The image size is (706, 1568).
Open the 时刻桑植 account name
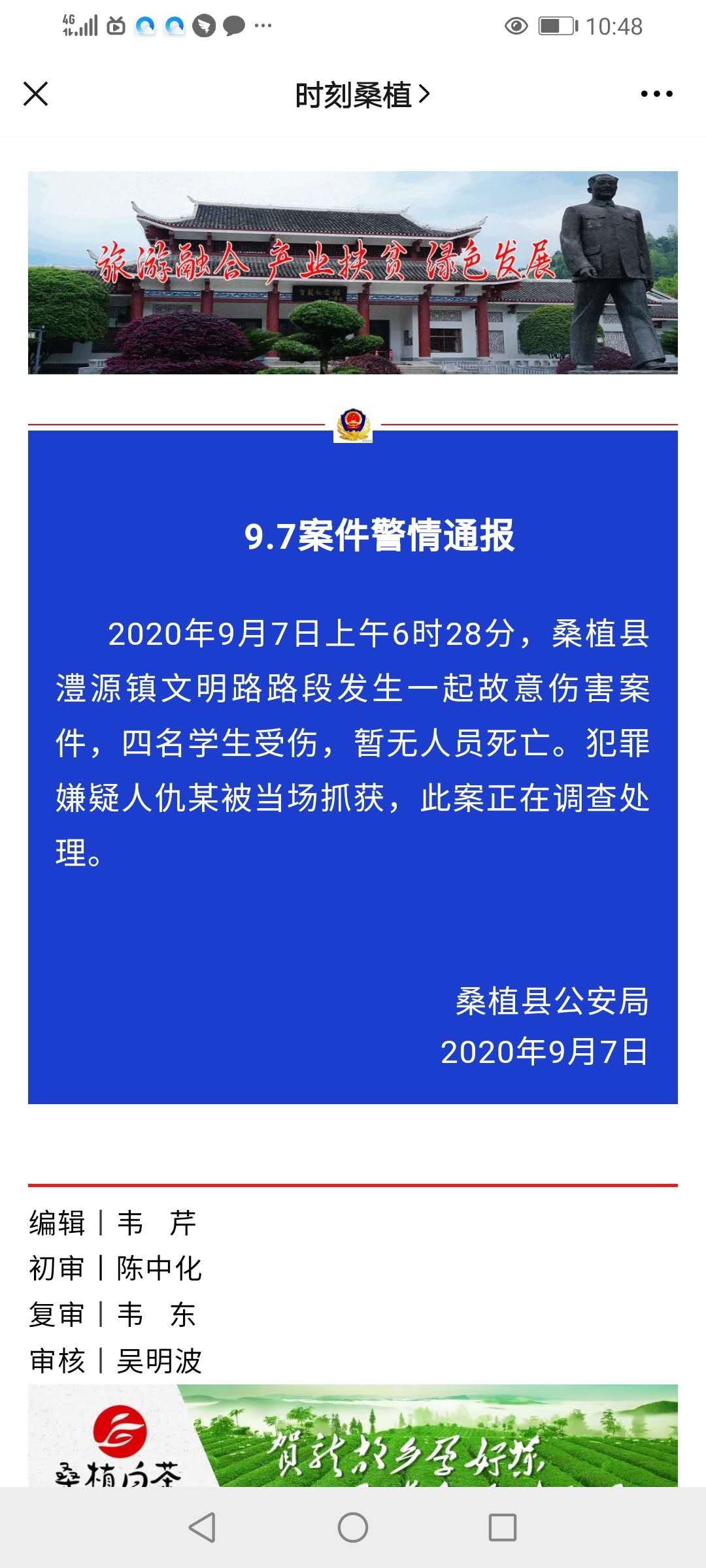coord(353,95)
